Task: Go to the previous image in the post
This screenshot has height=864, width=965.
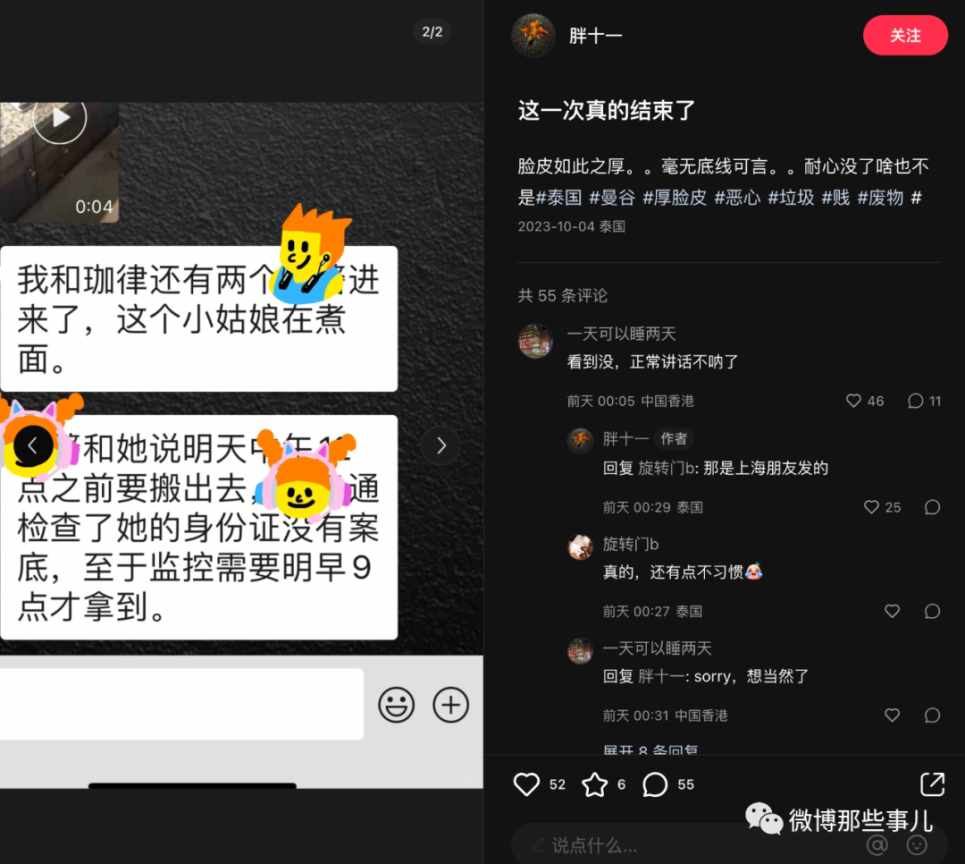Action: (x=33, y=446)
